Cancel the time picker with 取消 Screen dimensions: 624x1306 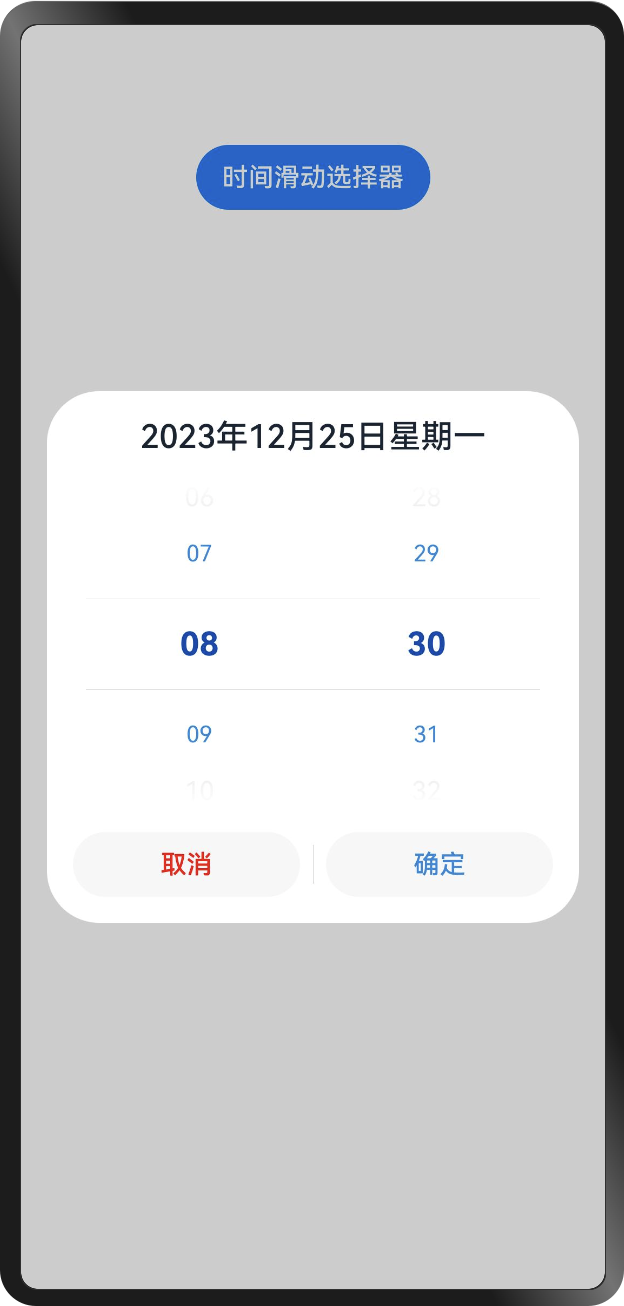click(x=186, y=864)
